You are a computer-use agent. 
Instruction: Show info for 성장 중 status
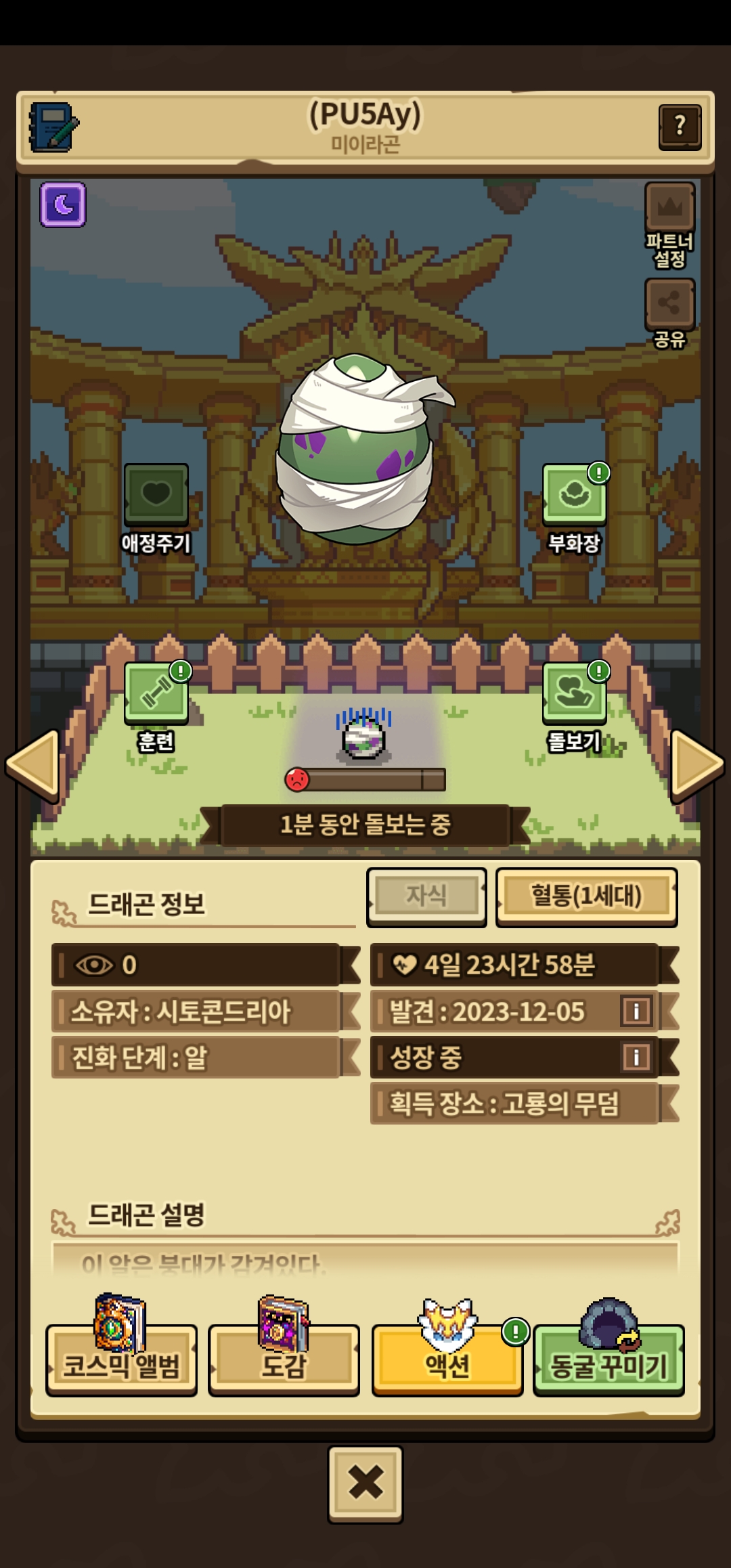point(636,1057)
